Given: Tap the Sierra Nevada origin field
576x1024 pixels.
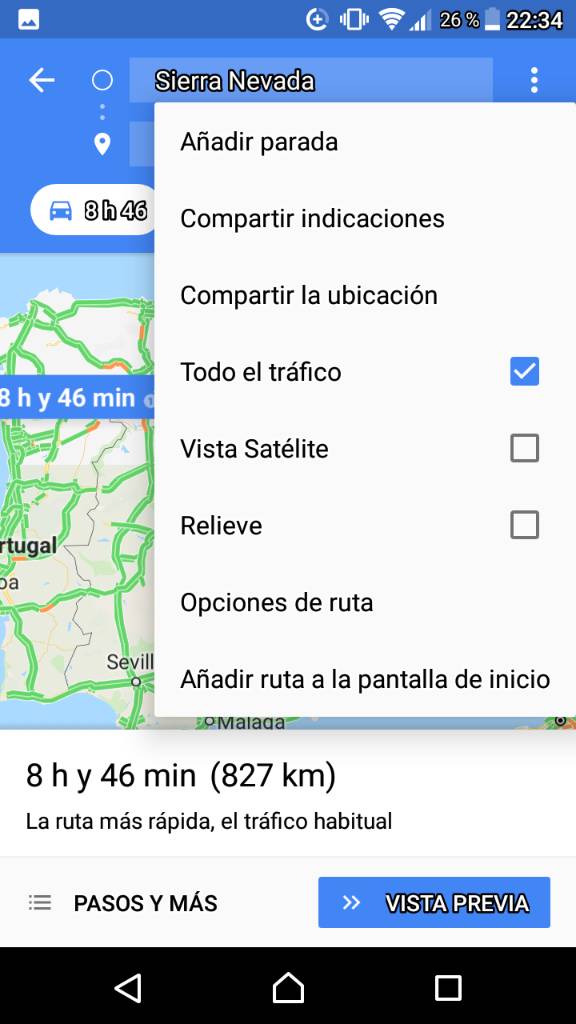Looking at the screenshot, I should 311,80.
